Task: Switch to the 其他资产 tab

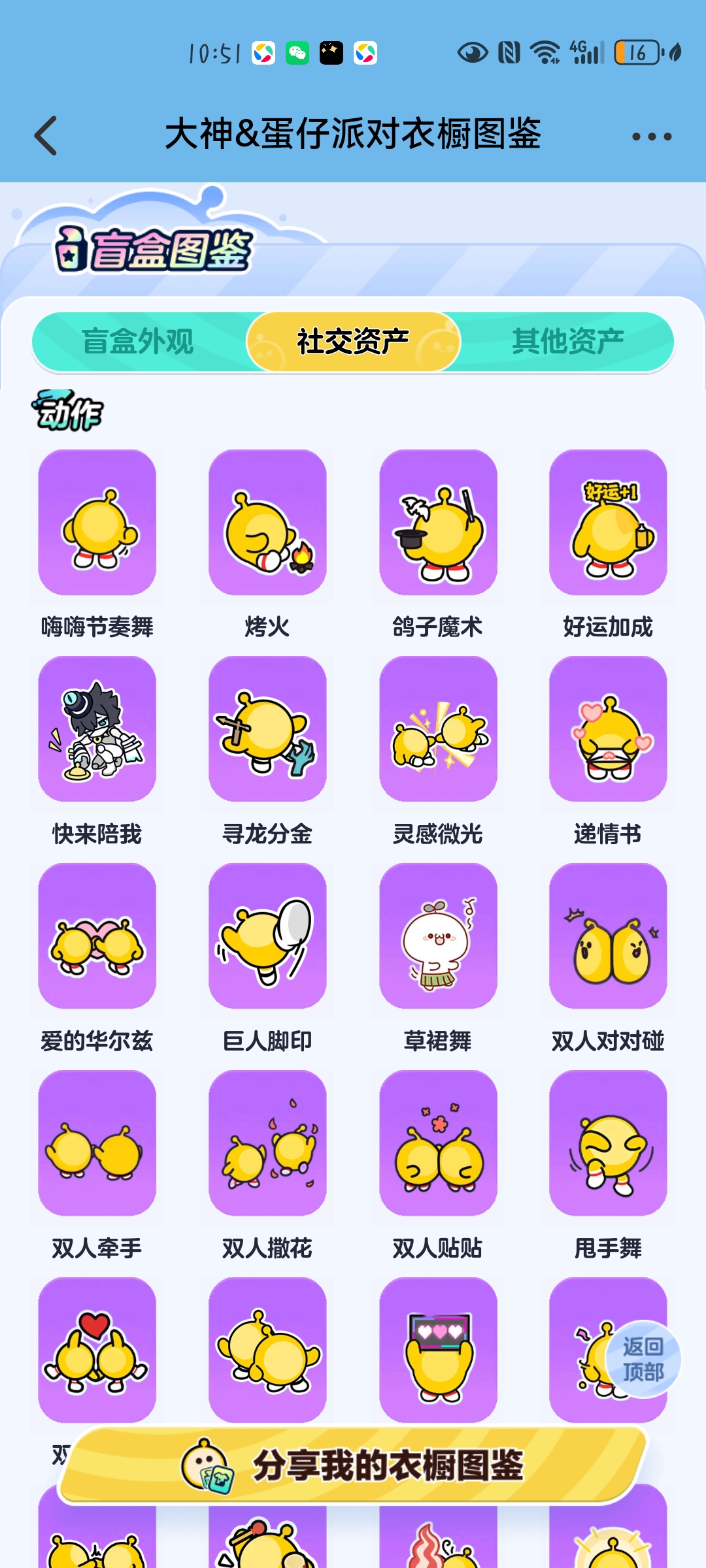Action: pyautogui.click(x=567, y=342)
